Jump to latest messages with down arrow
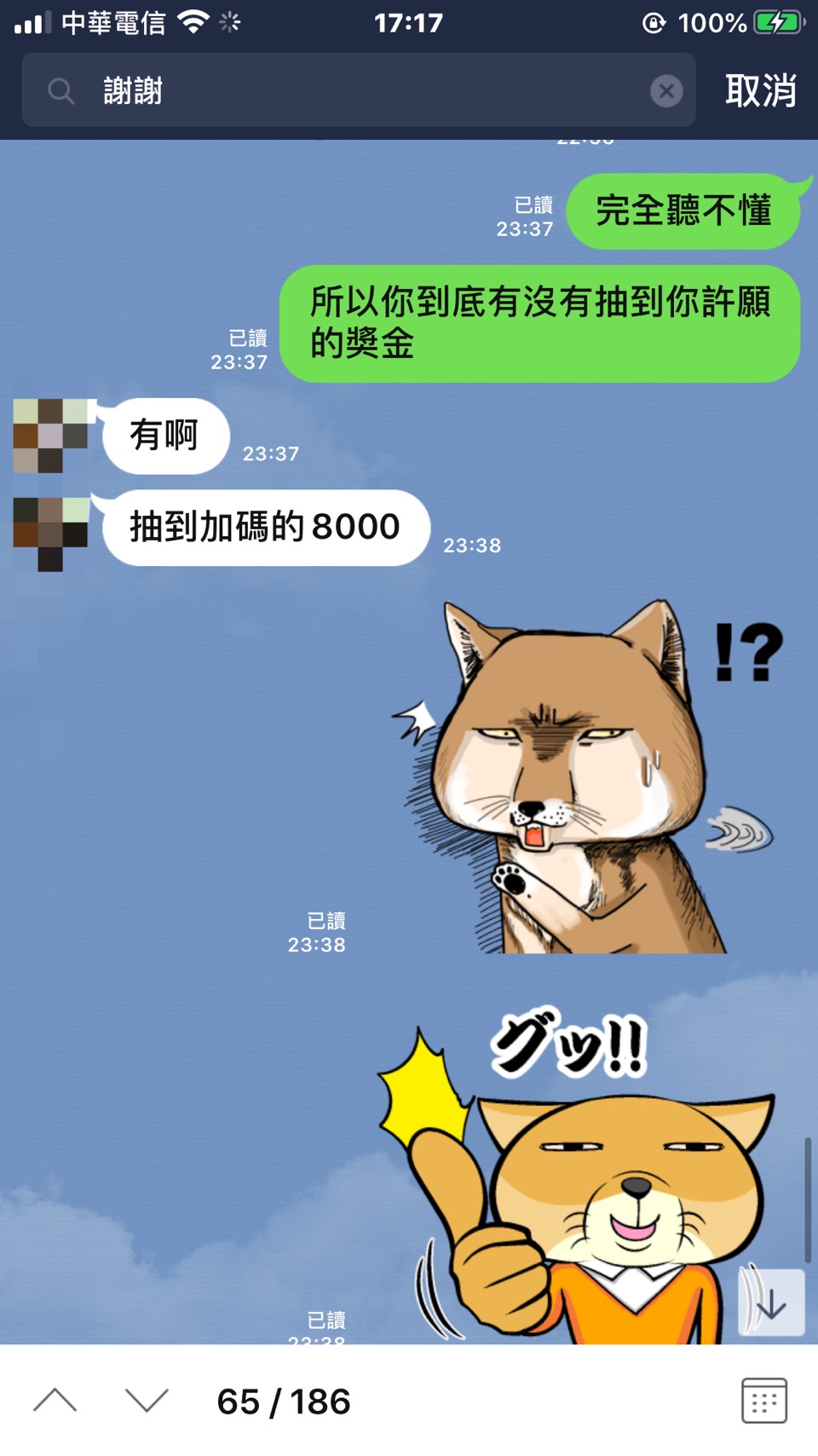818x1456 pixels. point(771,1303)
